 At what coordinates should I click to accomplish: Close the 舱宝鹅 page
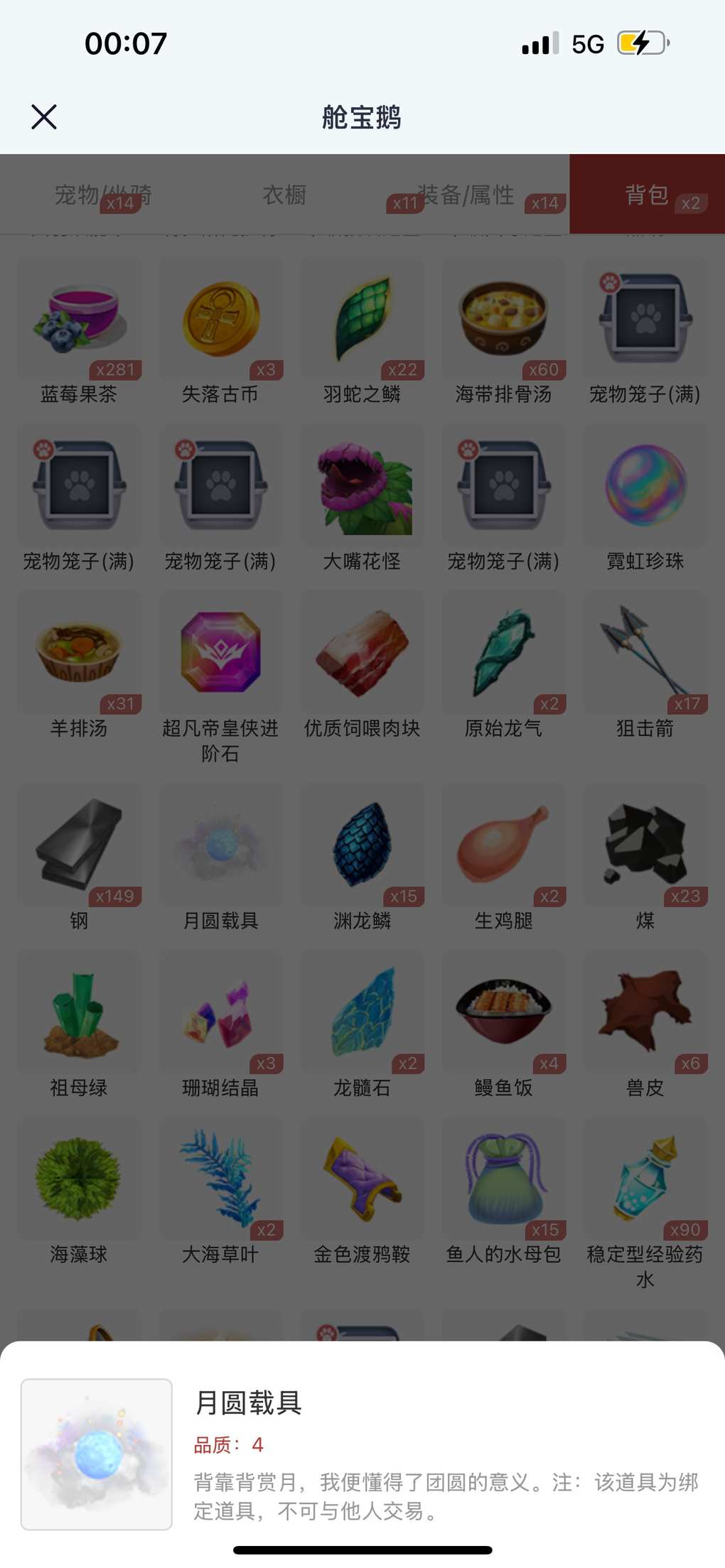tap(44, 117)
